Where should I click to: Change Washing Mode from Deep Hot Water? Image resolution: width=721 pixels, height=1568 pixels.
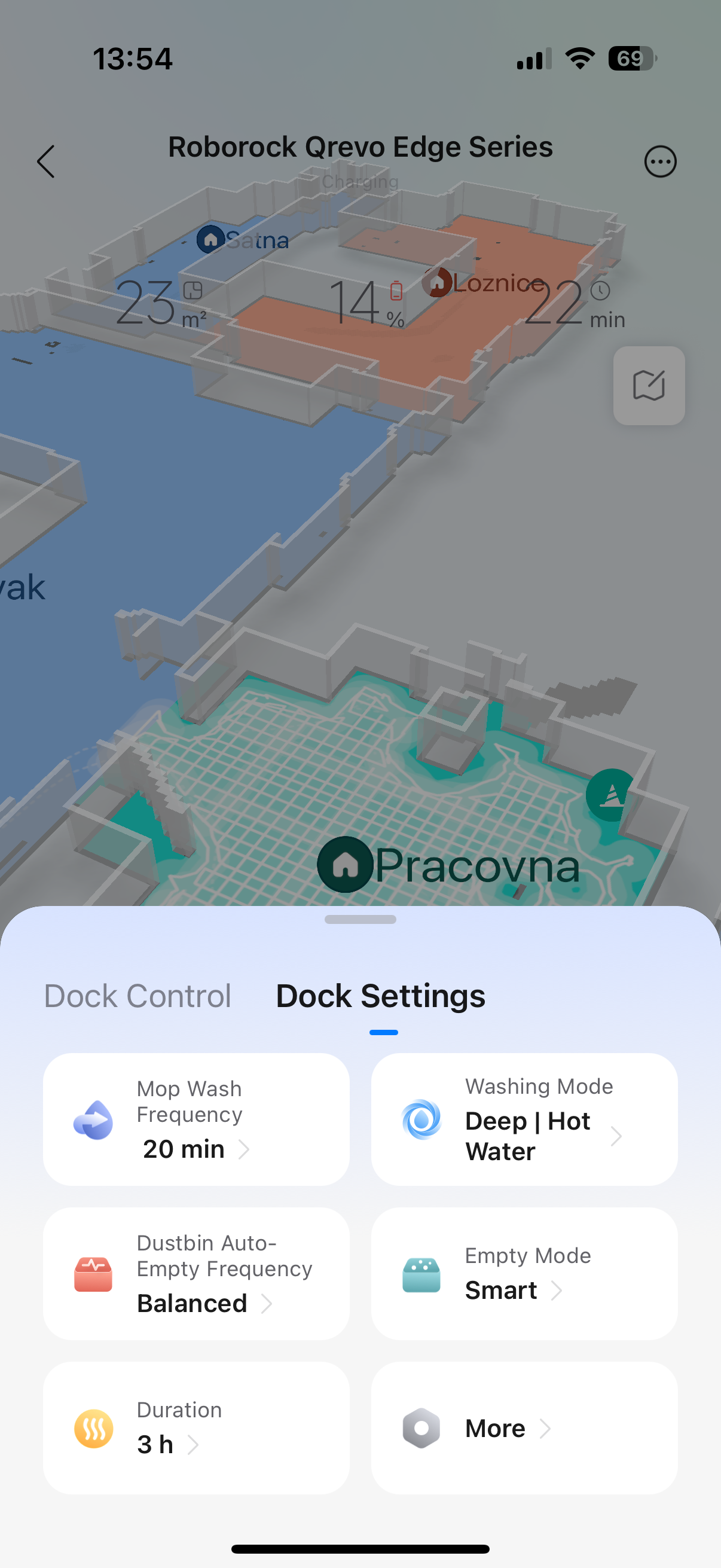pyautogui.click(x=524, y=1119)
